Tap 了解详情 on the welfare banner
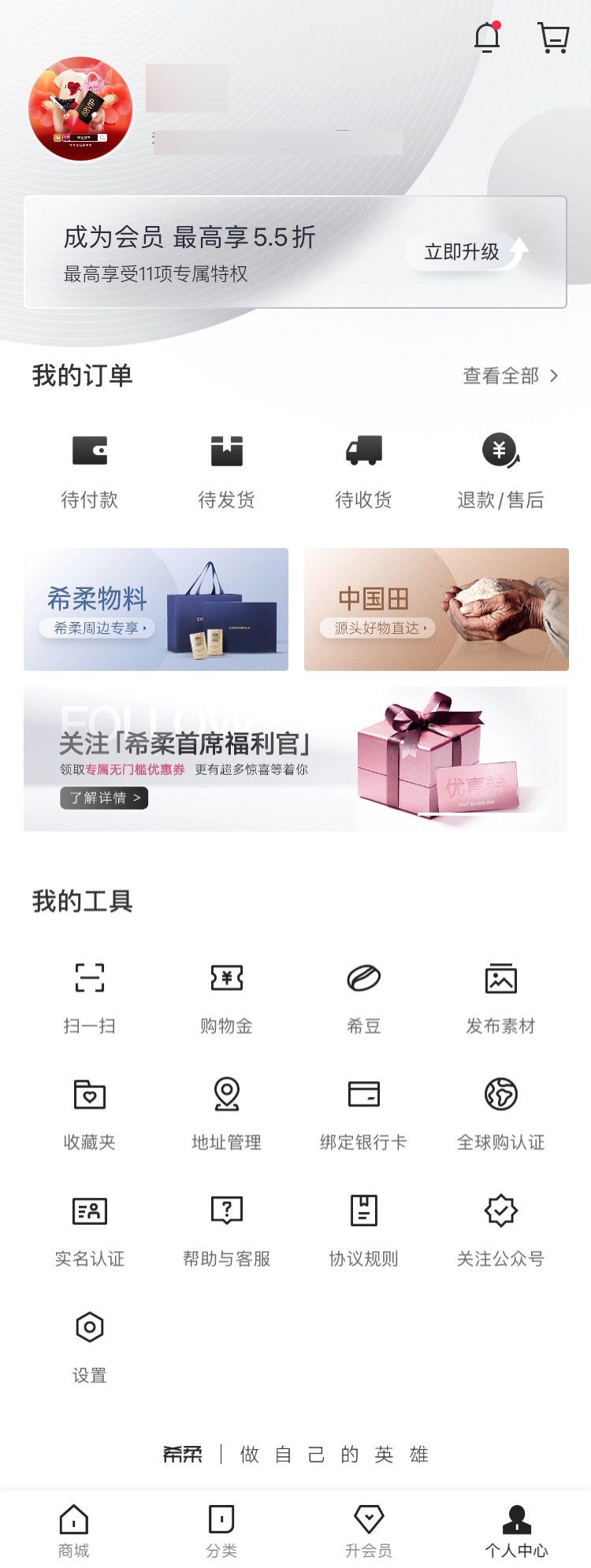 104,798
